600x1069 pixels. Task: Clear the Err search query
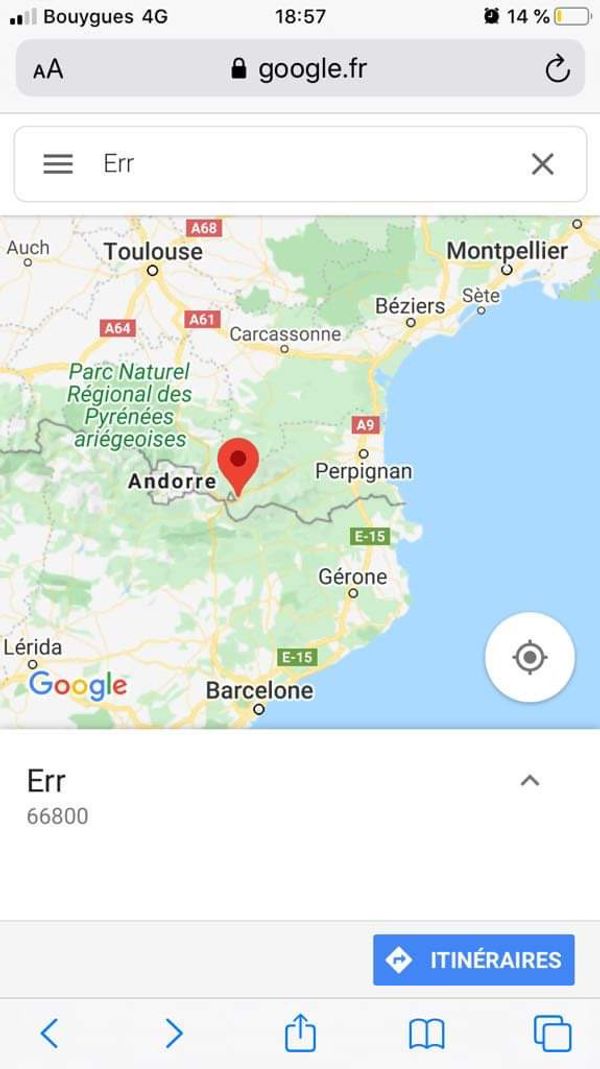(x=542, y=164)
